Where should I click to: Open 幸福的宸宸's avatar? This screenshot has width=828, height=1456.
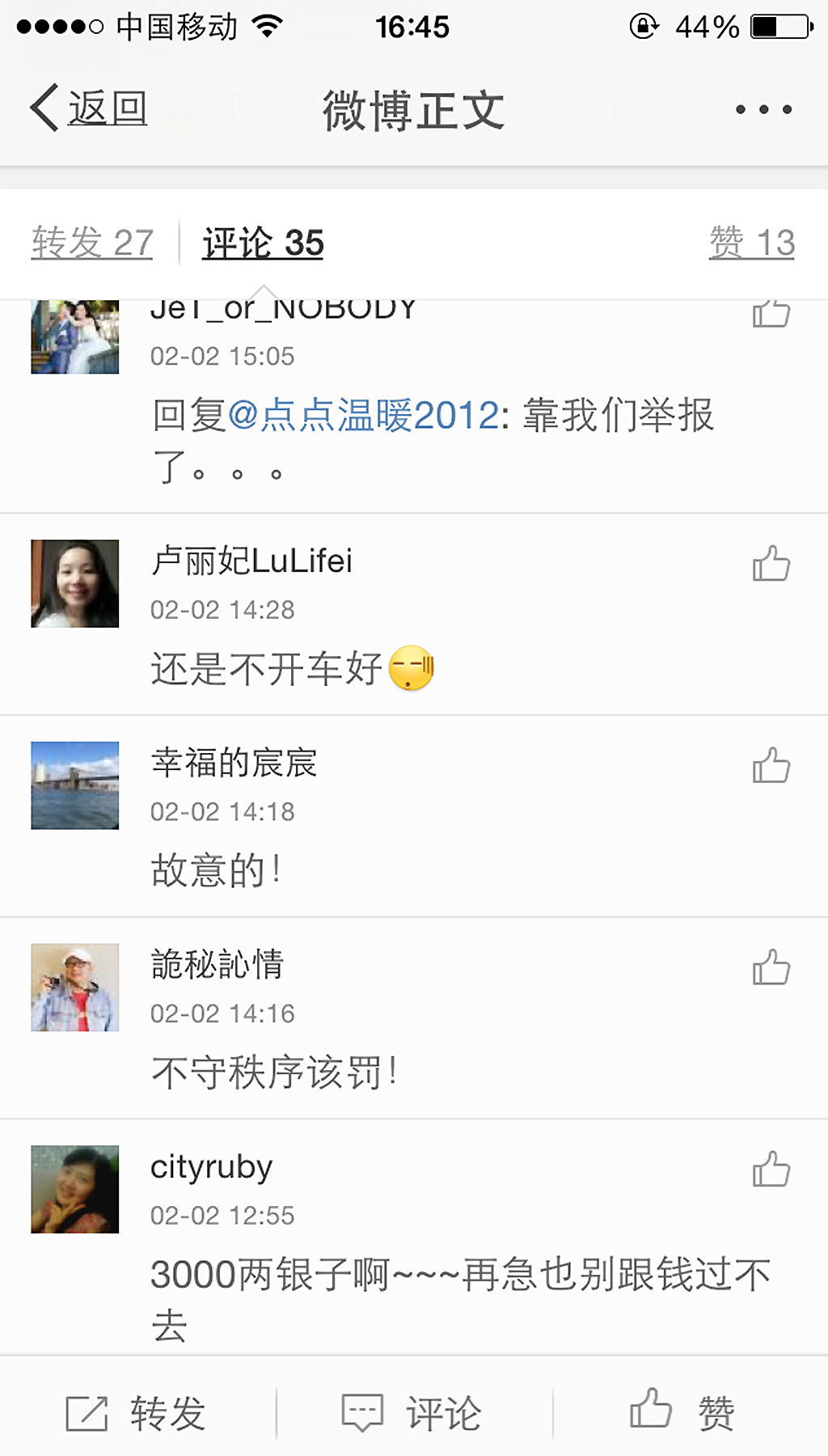point(75,785)
